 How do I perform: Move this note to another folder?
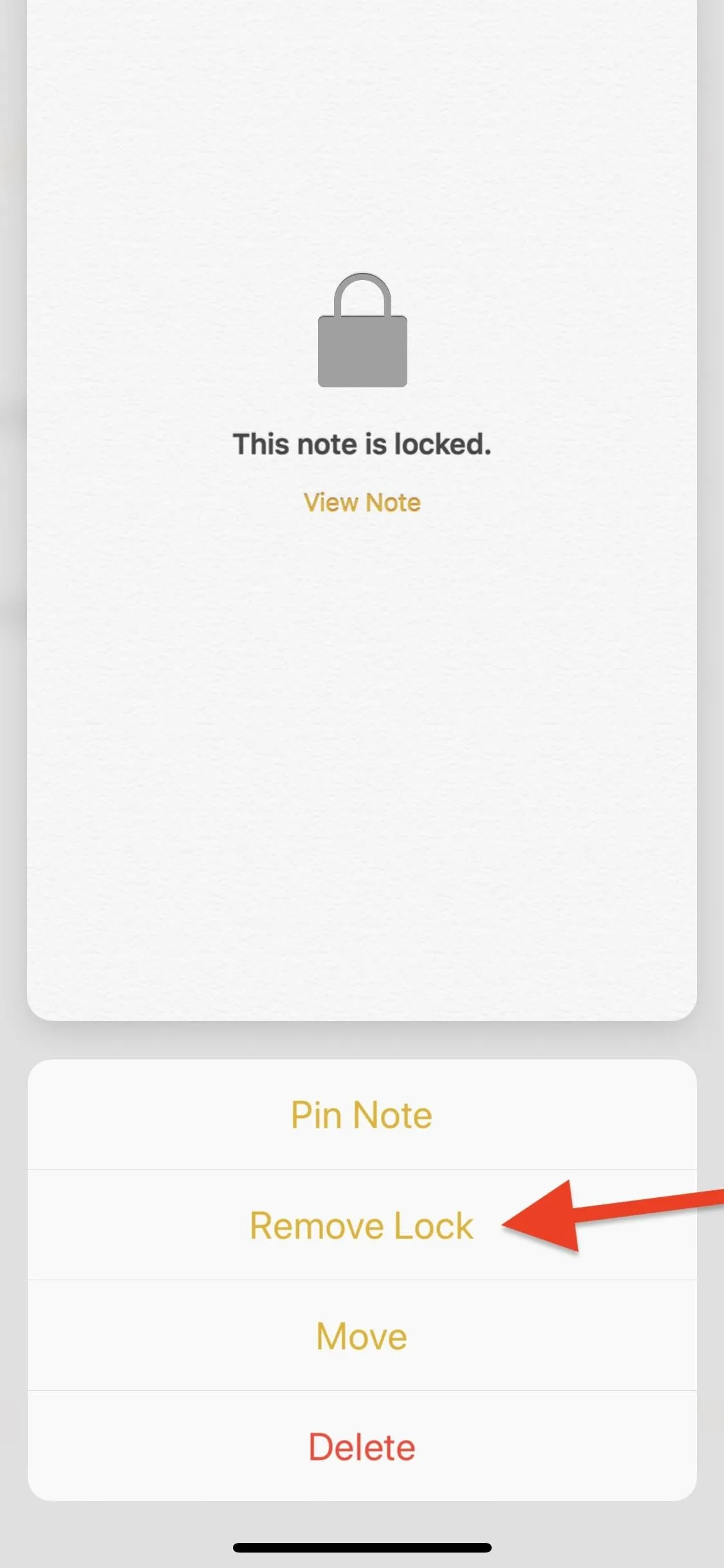(362, 1336)
